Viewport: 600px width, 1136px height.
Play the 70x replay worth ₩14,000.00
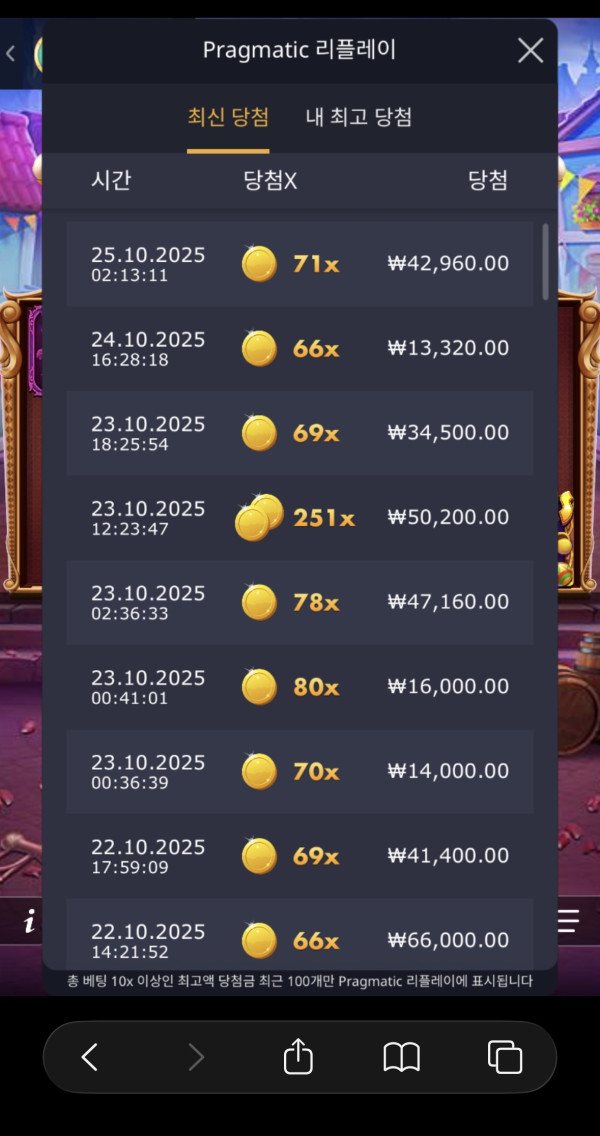pyautogui.click(x=300, y=771)
